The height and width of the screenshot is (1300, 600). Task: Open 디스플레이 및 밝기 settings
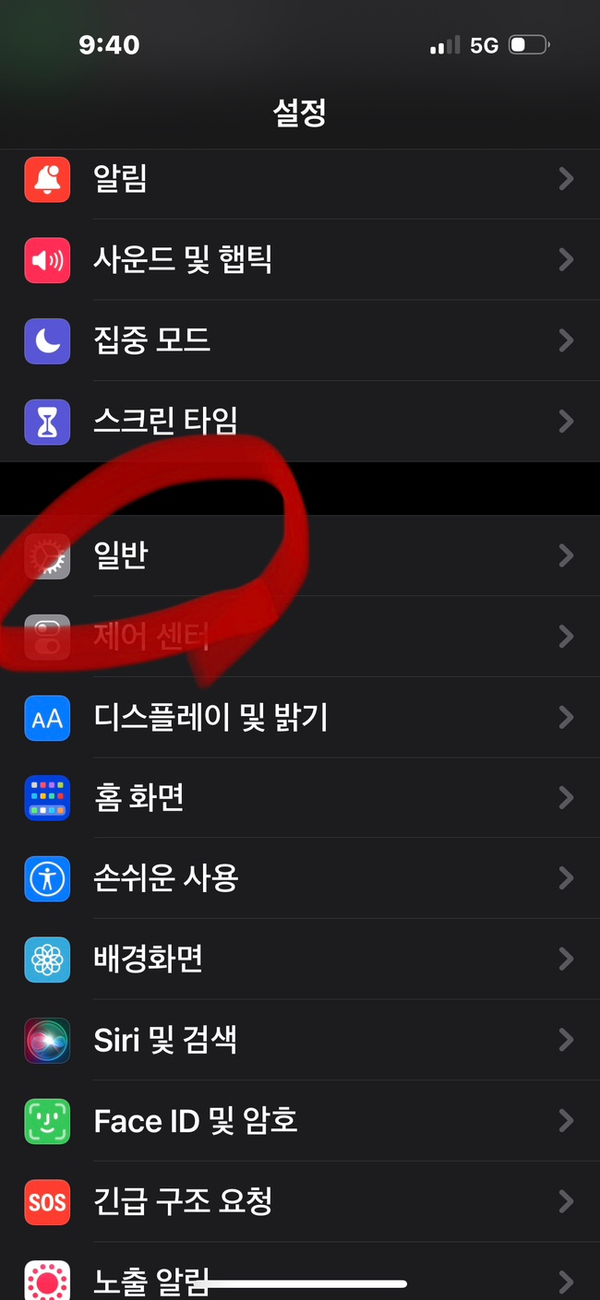[x=300, y=717]
